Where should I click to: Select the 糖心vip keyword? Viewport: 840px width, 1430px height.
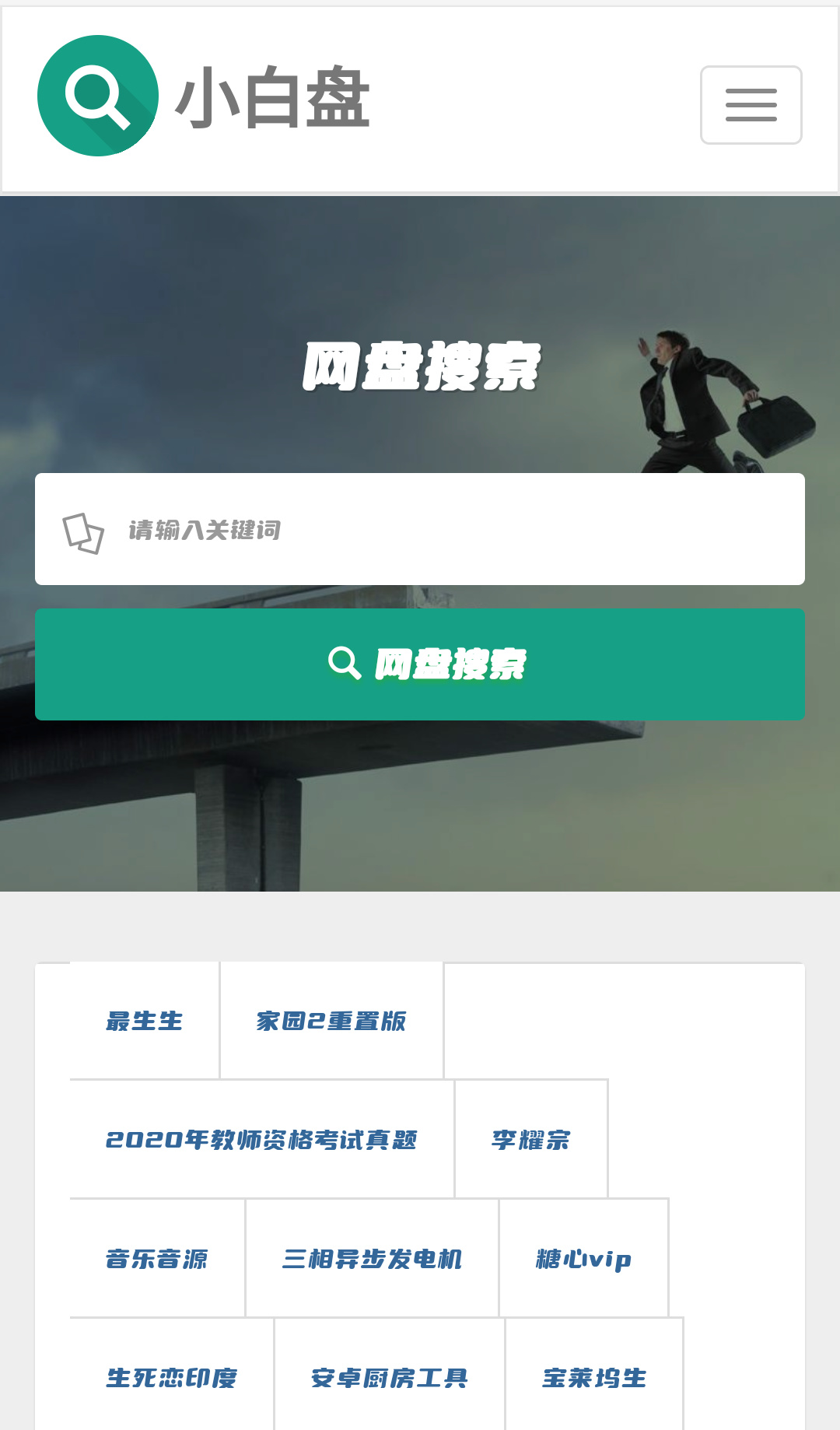click(x=583, y=1259)
